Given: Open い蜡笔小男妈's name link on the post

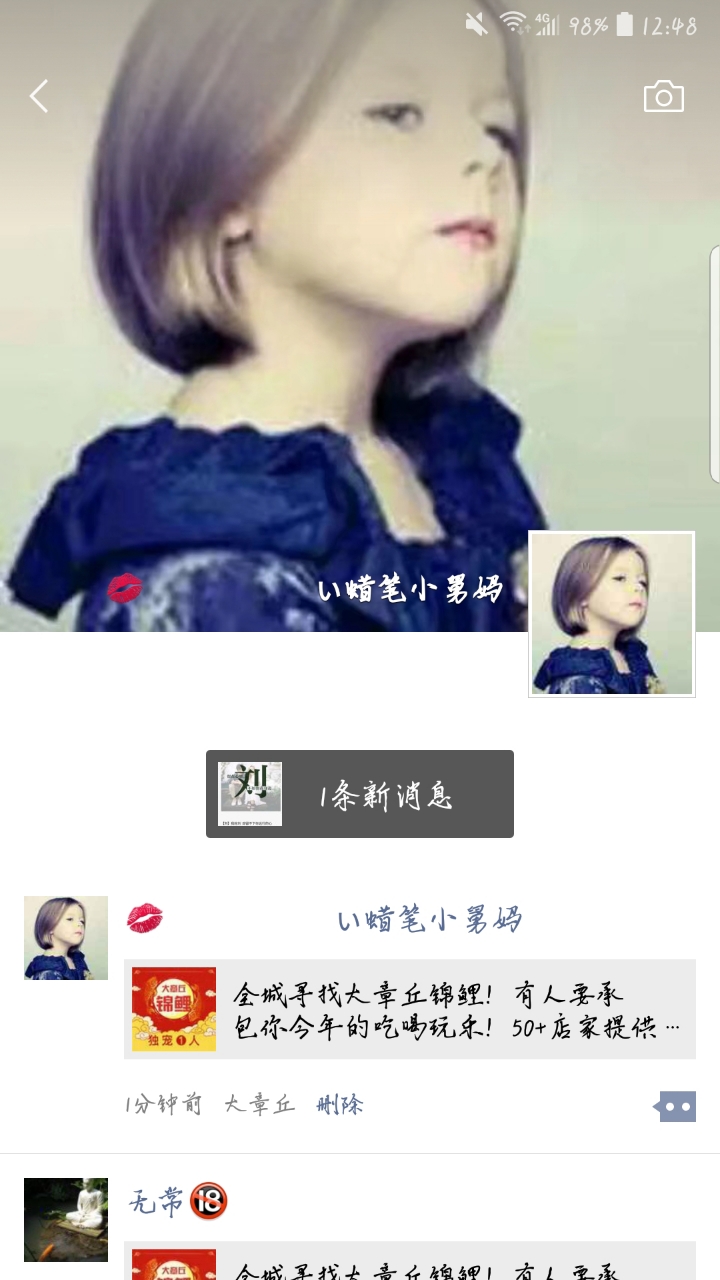Looking at the screenshot, I should [429, 920].
